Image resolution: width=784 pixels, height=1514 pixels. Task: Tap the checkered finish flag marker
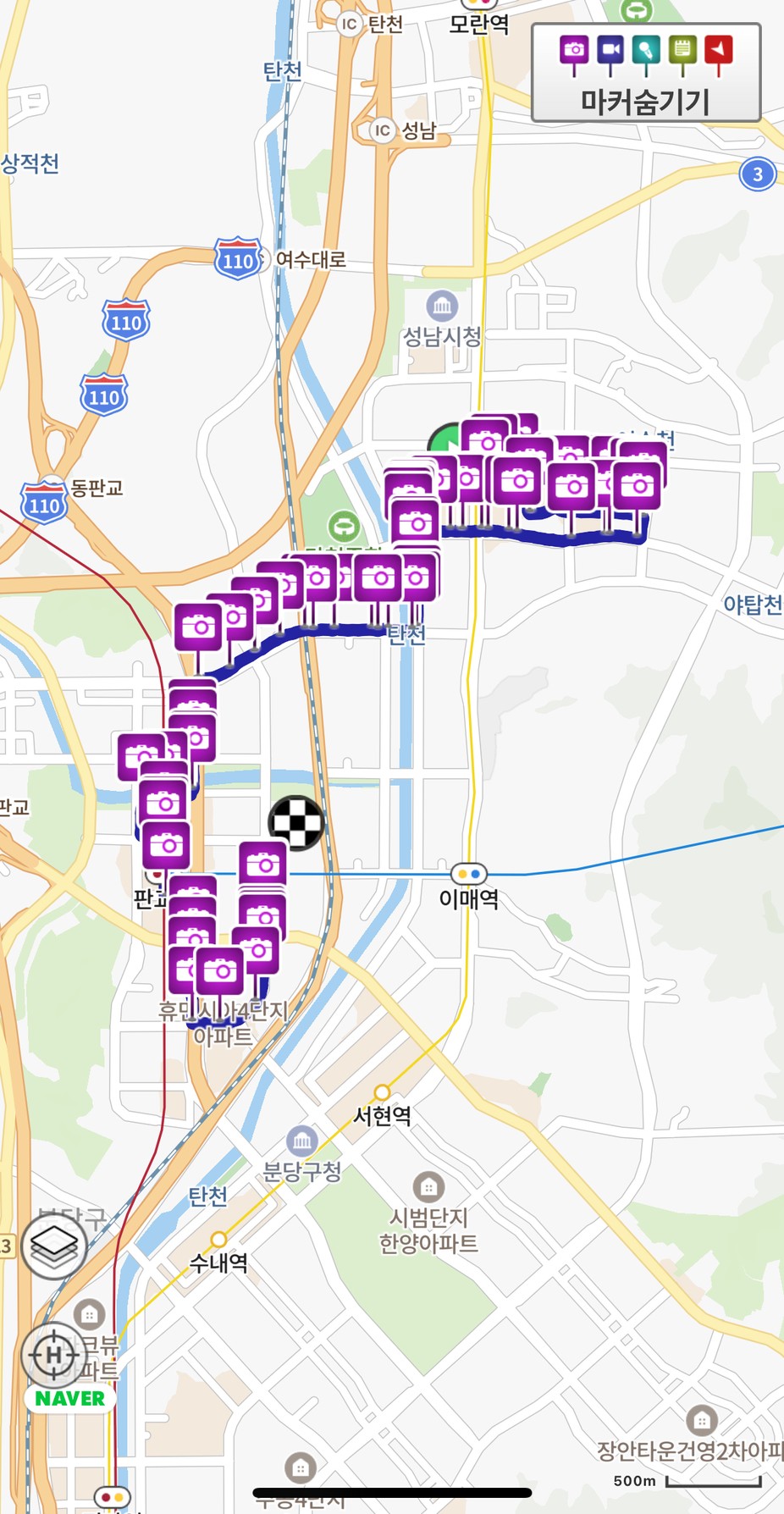(x=296, y=822)
